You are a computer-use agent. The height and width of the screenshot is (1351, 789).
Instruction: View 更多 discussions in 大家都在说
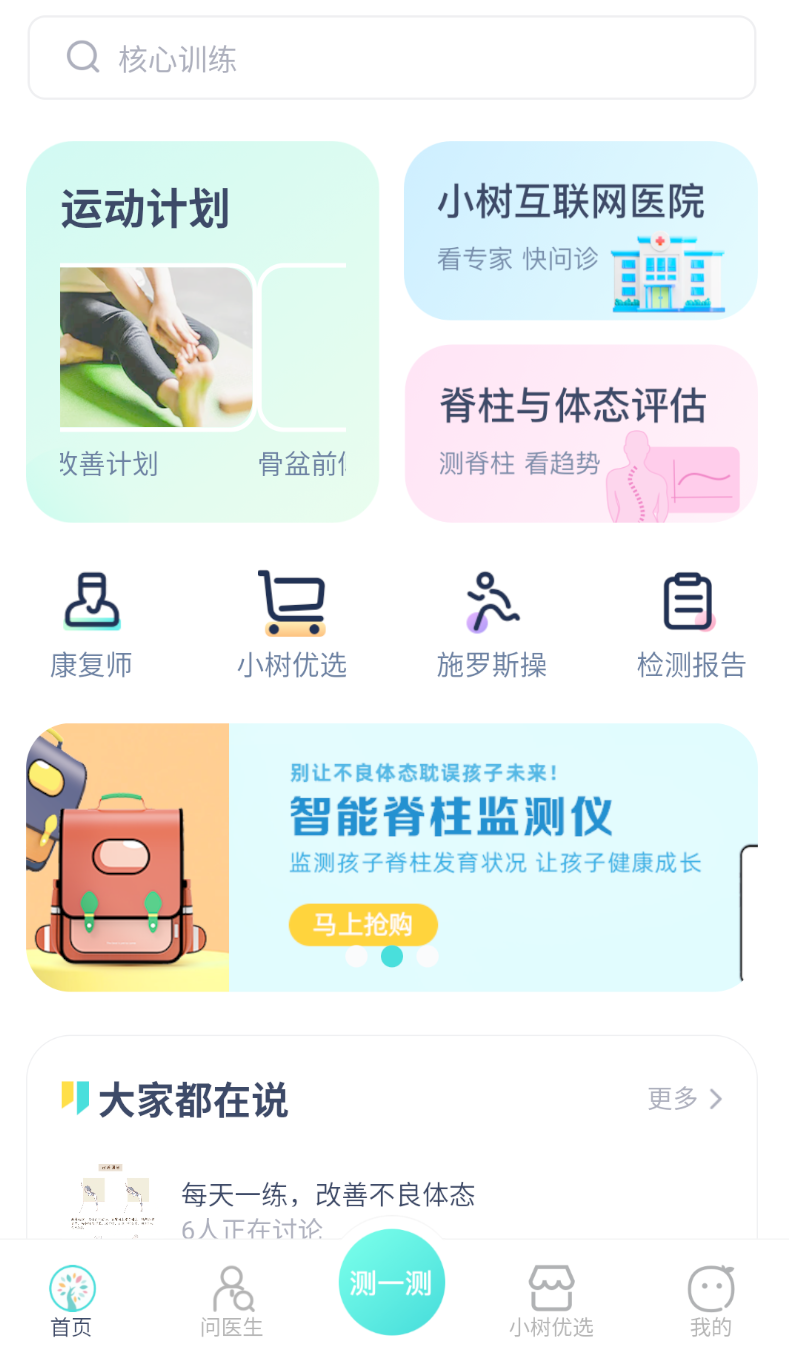coord(685,1099)
